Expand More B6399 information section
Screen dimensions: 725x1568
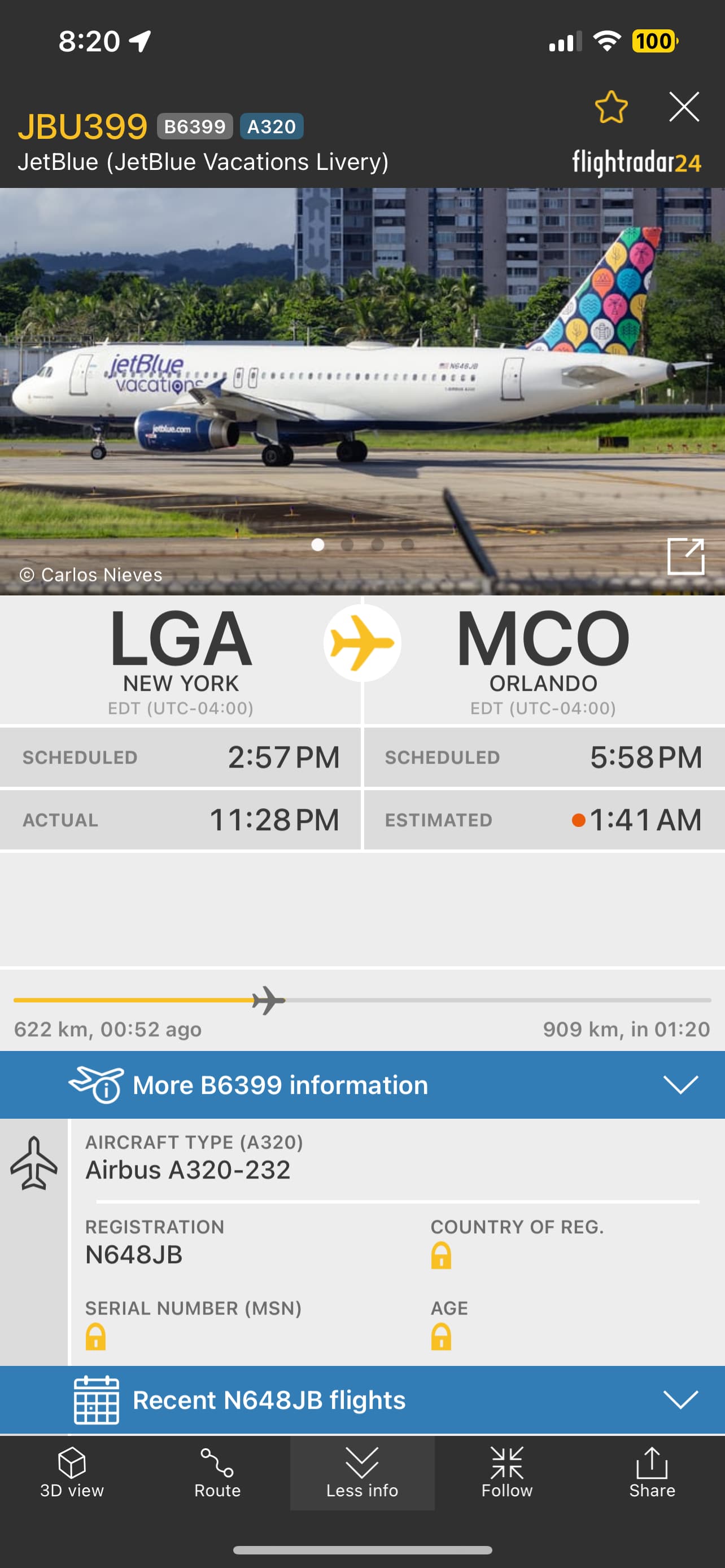[362, 1085]
